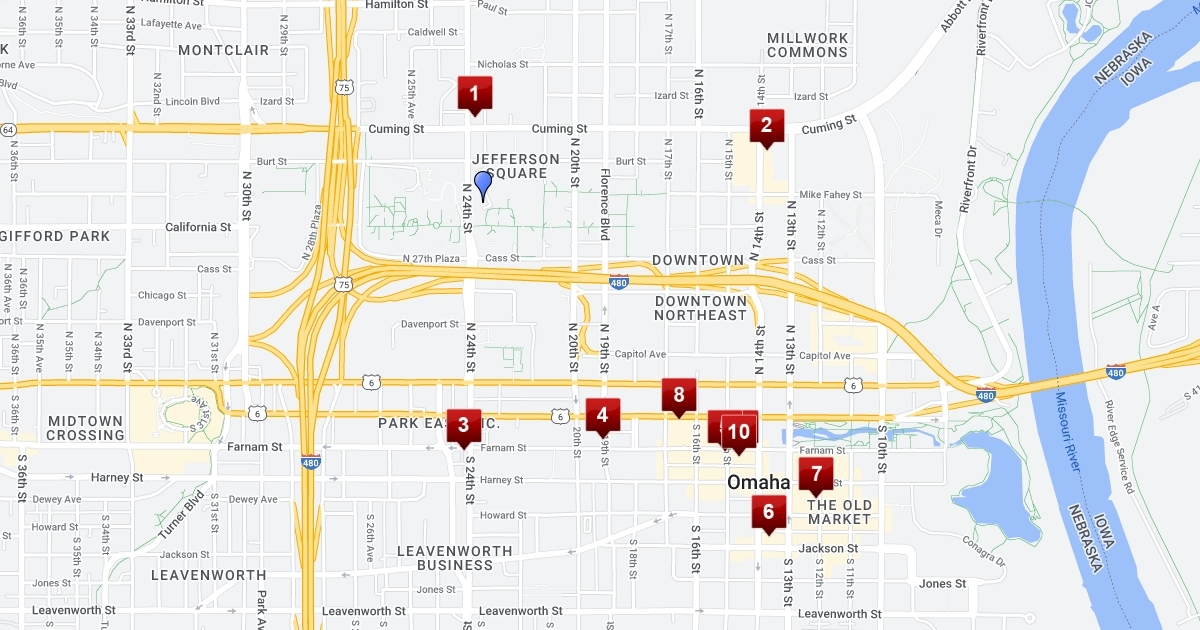Viewport: 1200px width, 630px height.
Task: Select marker 2 on Cuming St
Action: click(766, 126)
